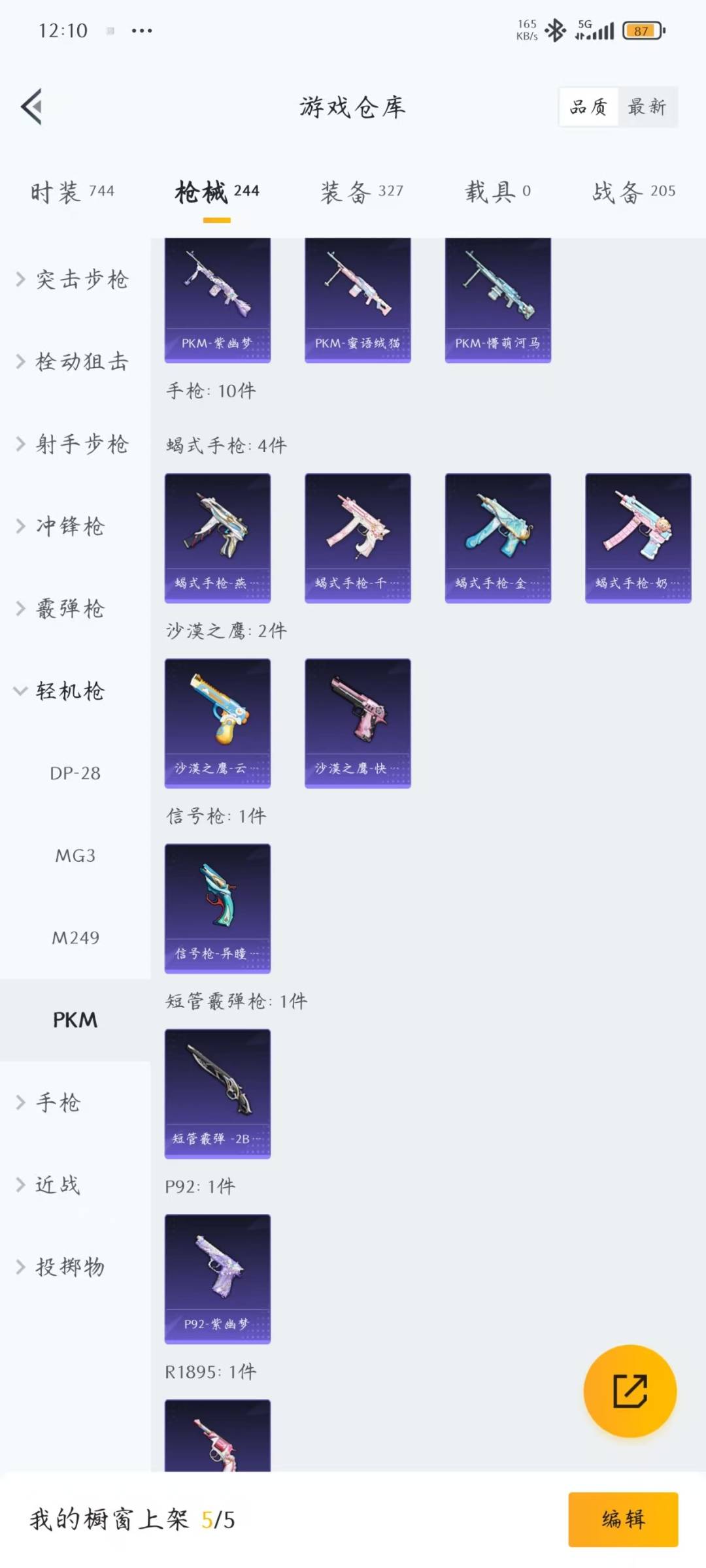Switch sorting to 品质 quality mode
706x1568 pixels.
click(586, 106)
